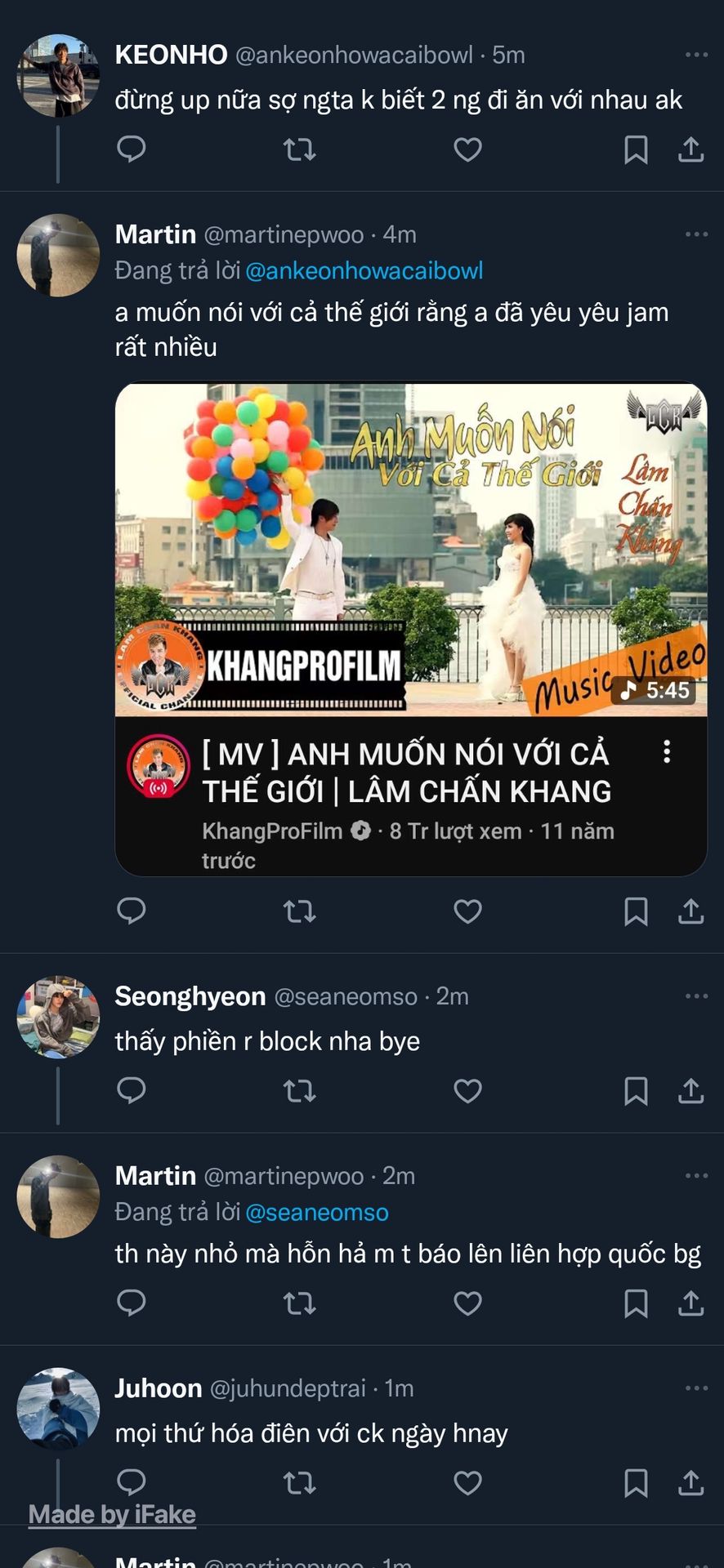Open Juhoon's profile picture
This screenshot has height=1568, width=724.
point(58,1409)
